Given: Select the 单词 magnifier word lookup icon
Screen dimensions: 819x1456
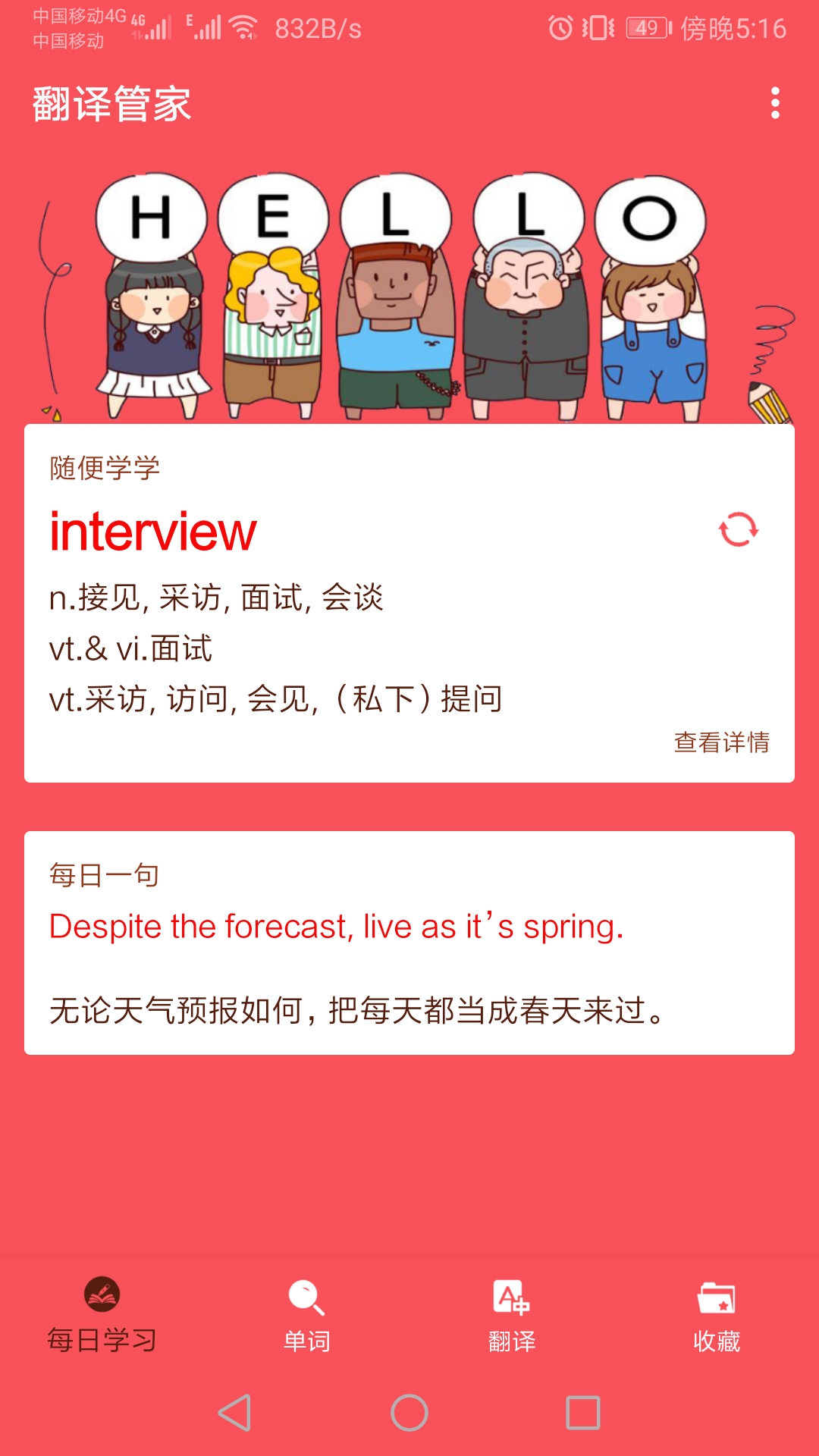Looking at the screenshot, I should (x=306, y=1295).
